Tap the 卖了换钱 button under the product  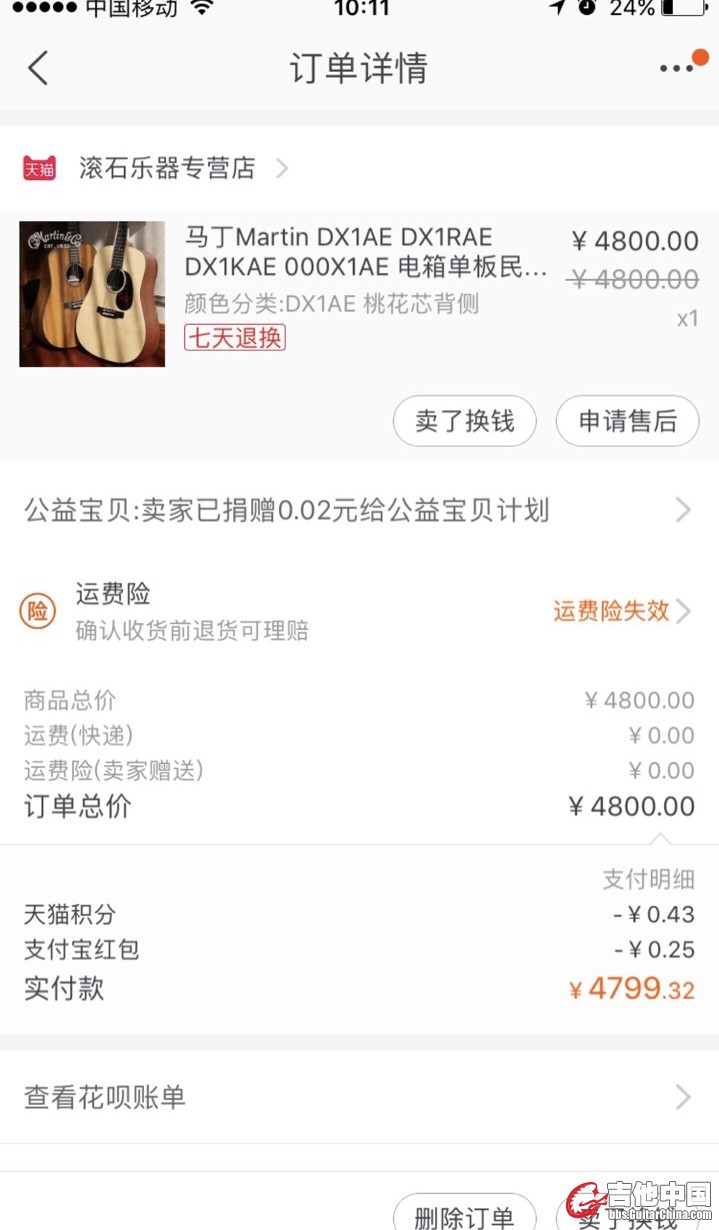coord(464,421)
